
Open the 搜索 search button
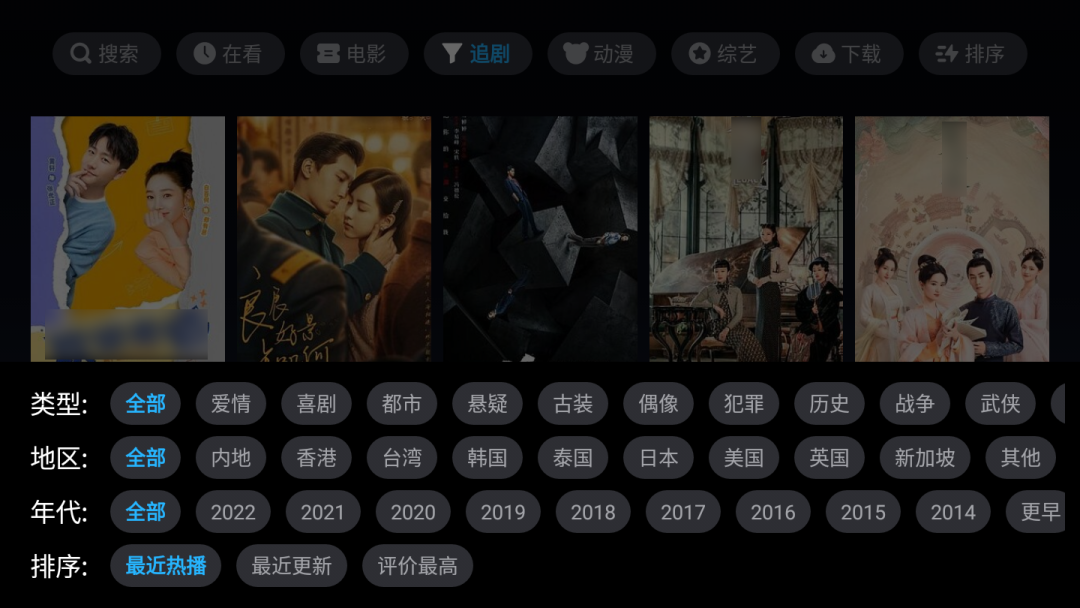pos(106,54)
